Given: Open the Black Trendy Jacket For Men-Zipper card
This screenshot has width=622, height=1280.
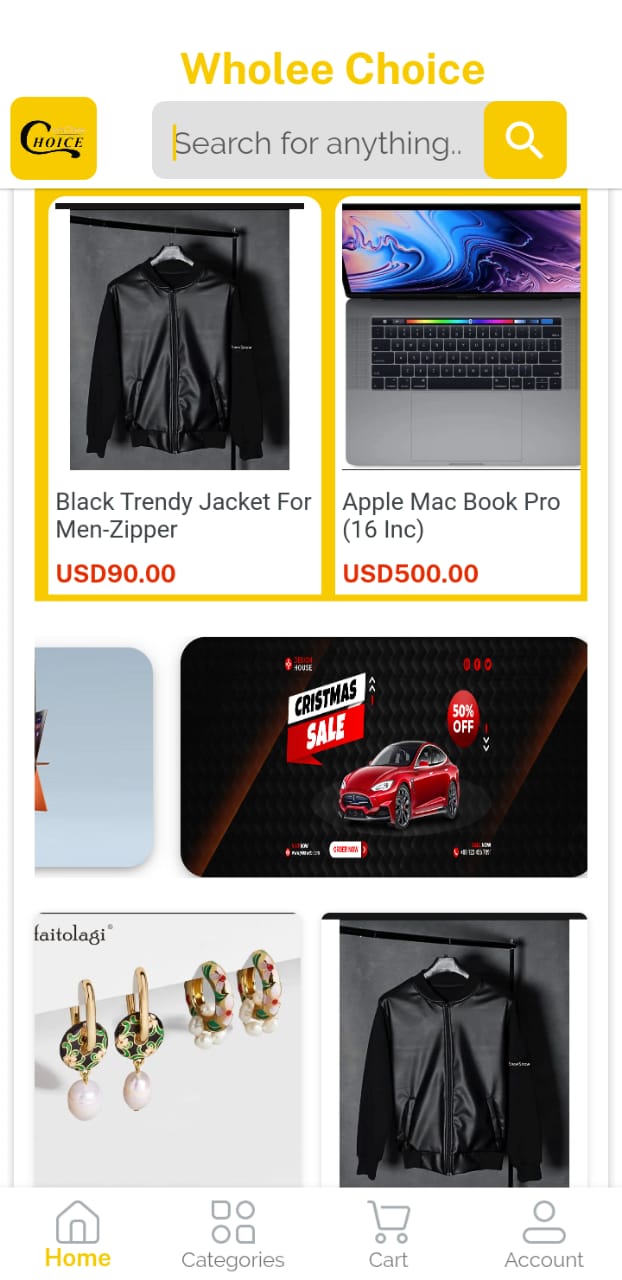Looking at the screenshot, I should pos(185,396).
